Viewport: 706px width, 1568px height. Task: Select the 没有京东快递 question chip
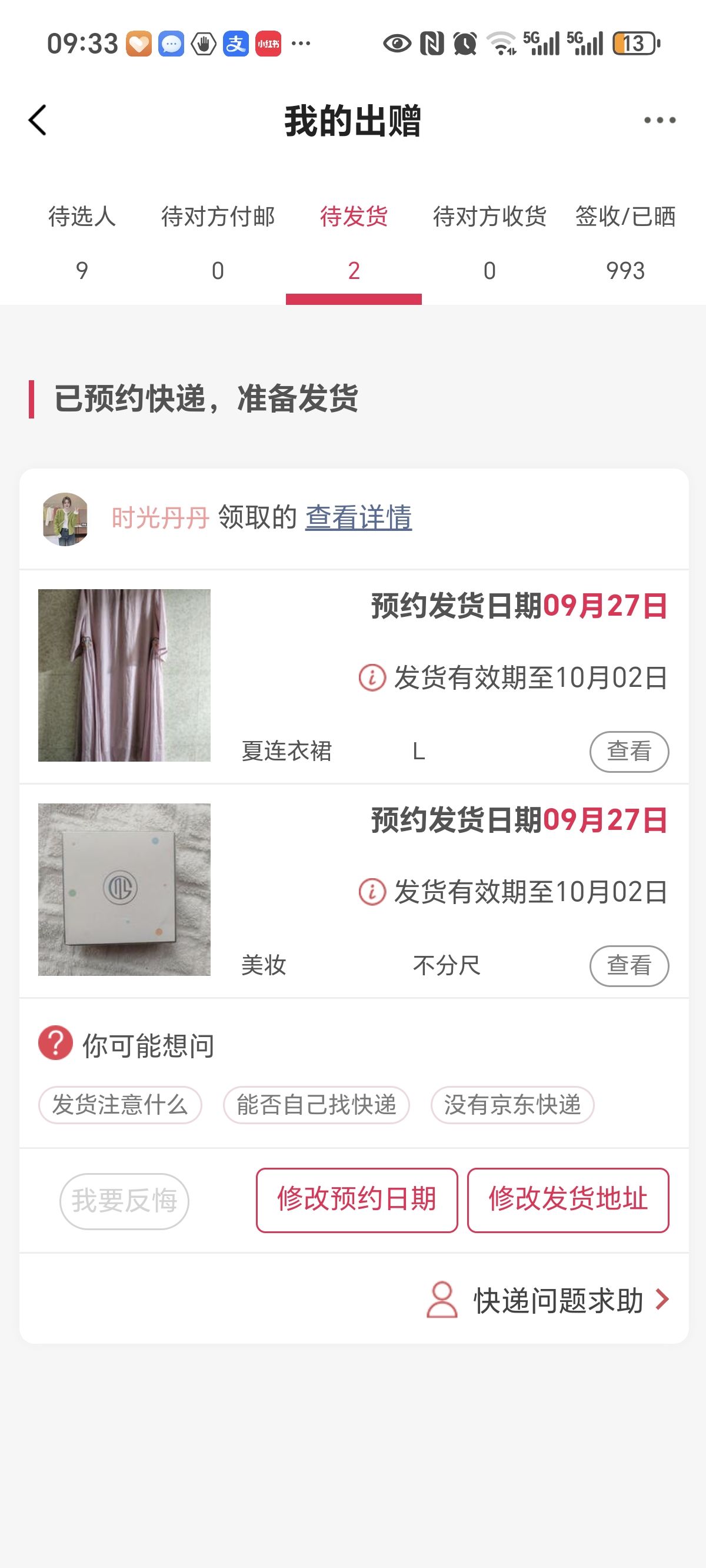coord(512,1104)
